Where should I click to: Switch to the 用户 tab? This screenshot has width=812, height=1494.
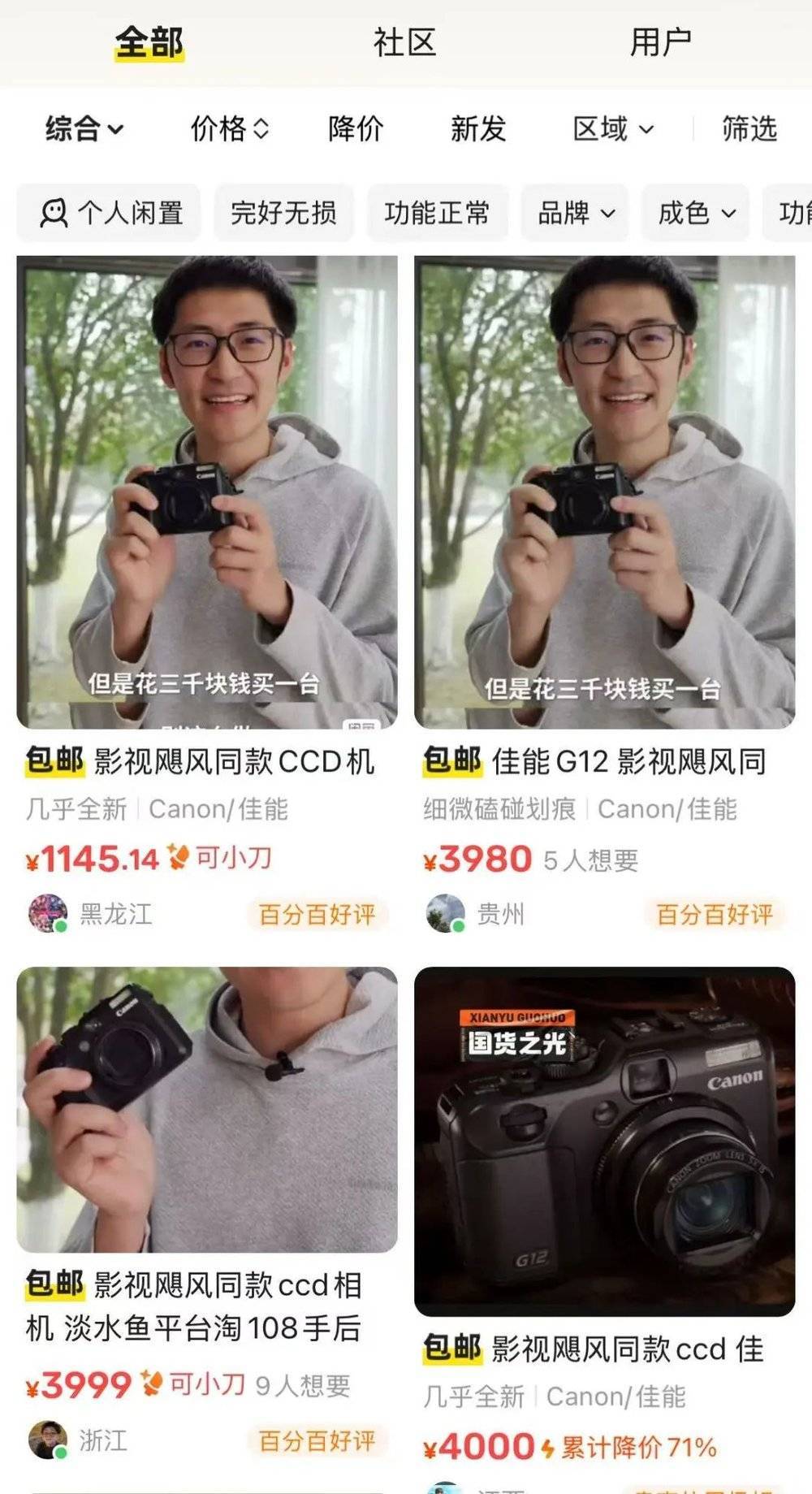pos(660,42)
